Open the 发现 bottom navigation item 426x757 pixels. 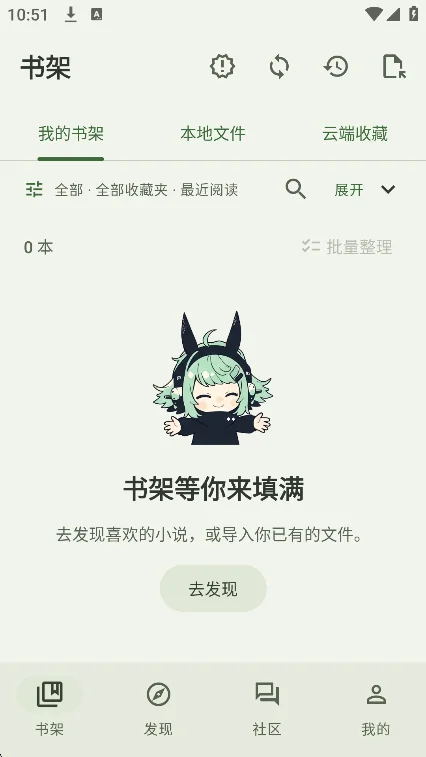pos(158,708)
